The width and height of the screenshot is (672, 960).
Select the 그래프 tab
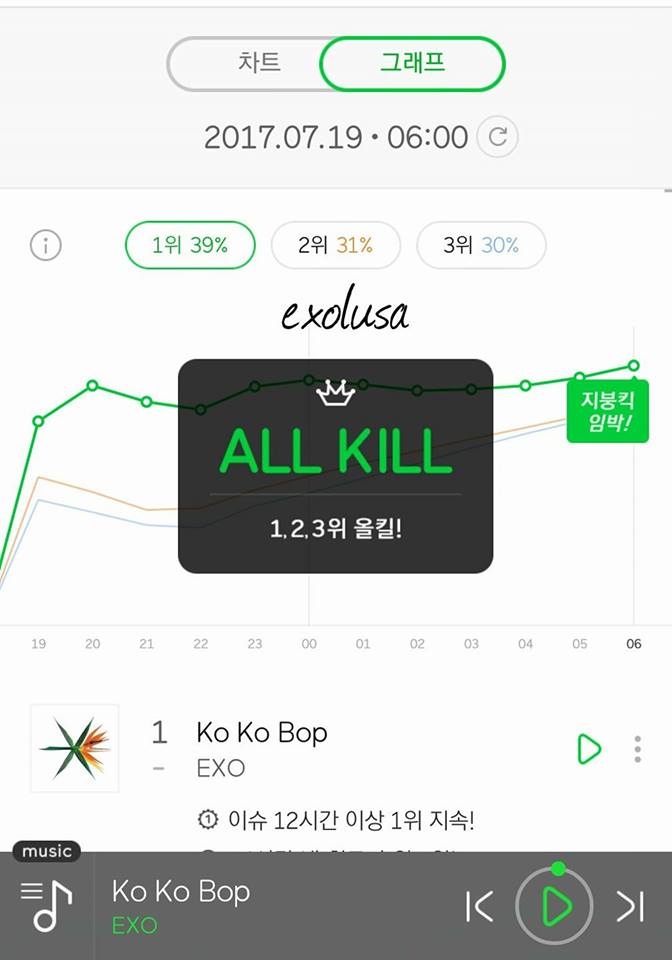(x=412, y=64)
